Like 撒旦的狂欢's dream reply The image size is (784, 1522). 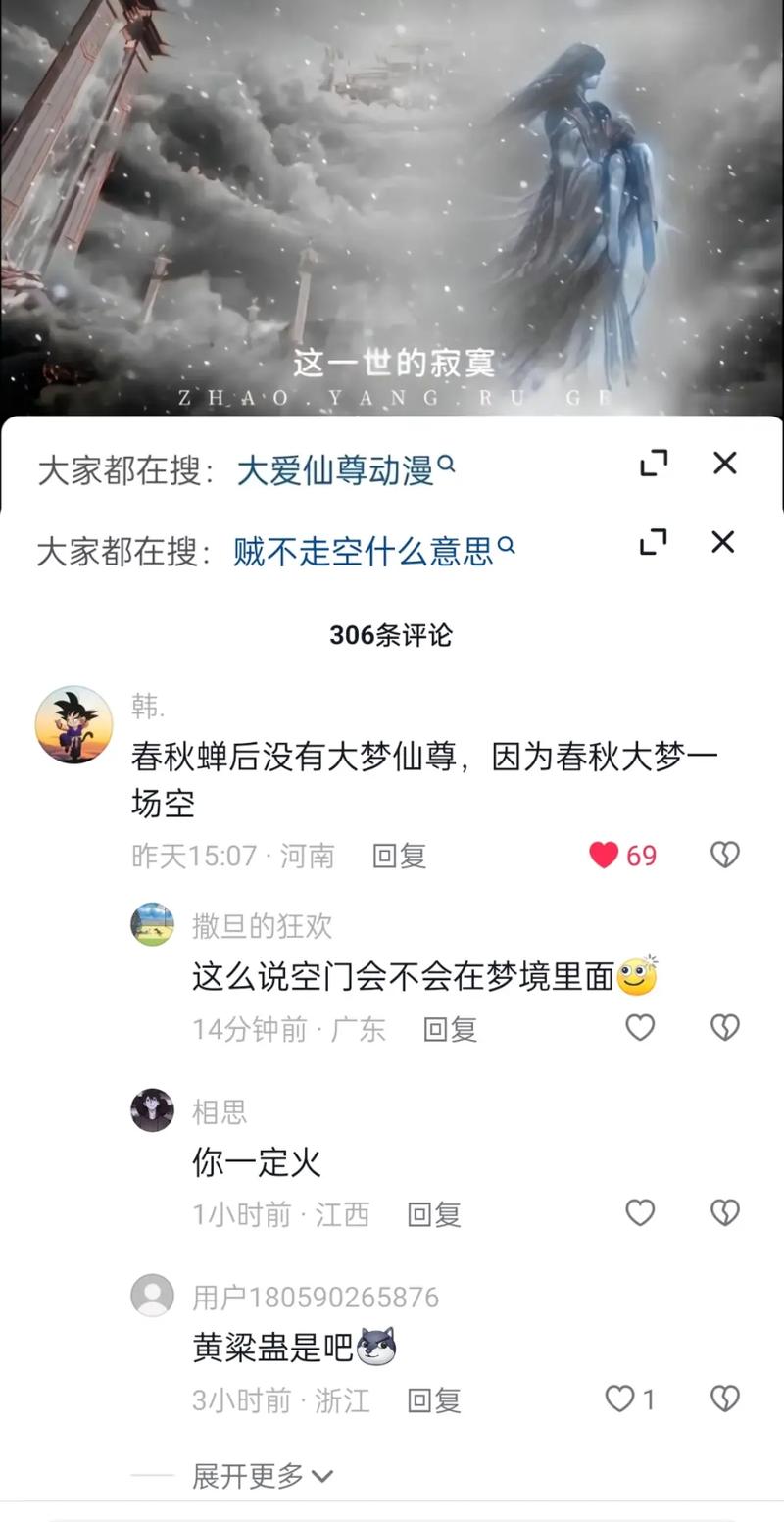click(x=641, y=1026)
